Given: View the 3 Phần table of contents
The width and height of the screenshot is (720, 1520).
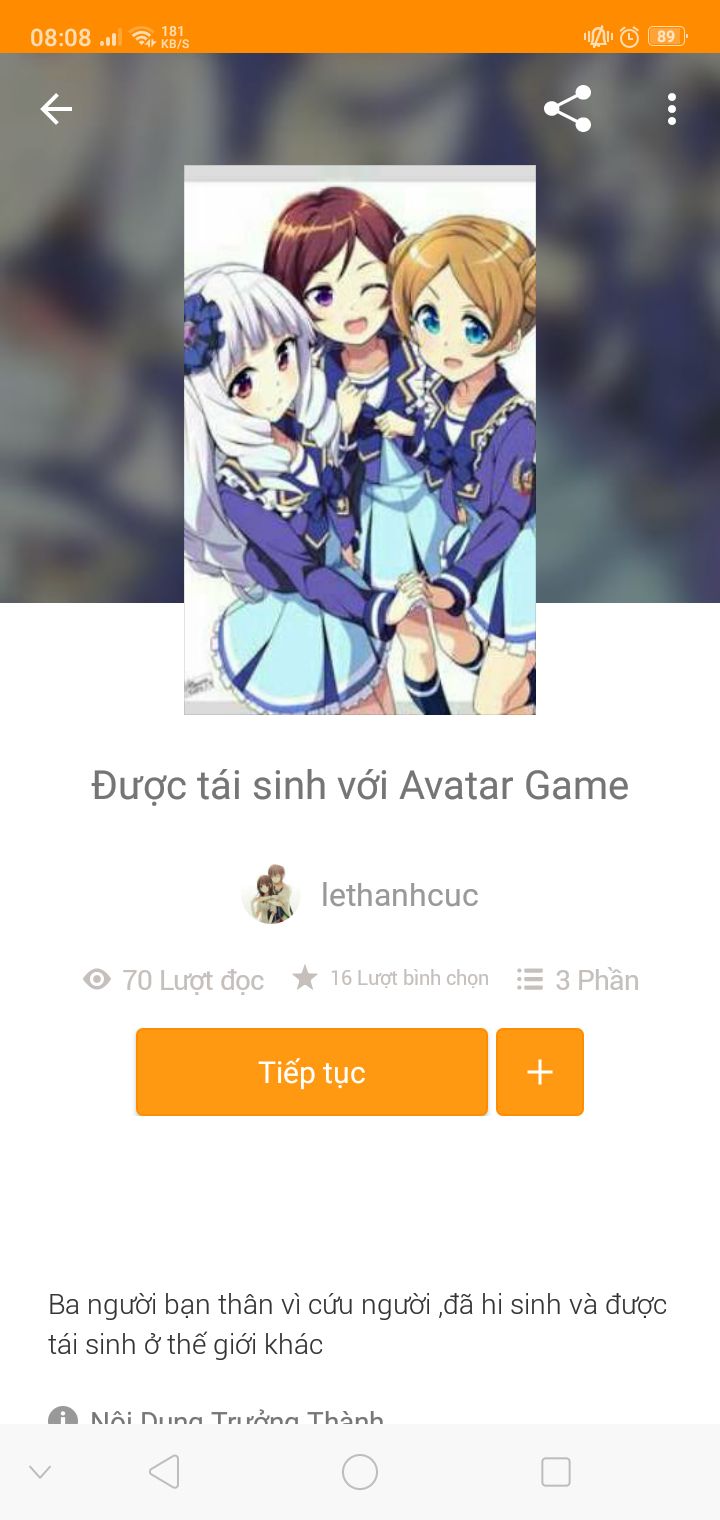Looking at the screenshot, I should 578,980.
